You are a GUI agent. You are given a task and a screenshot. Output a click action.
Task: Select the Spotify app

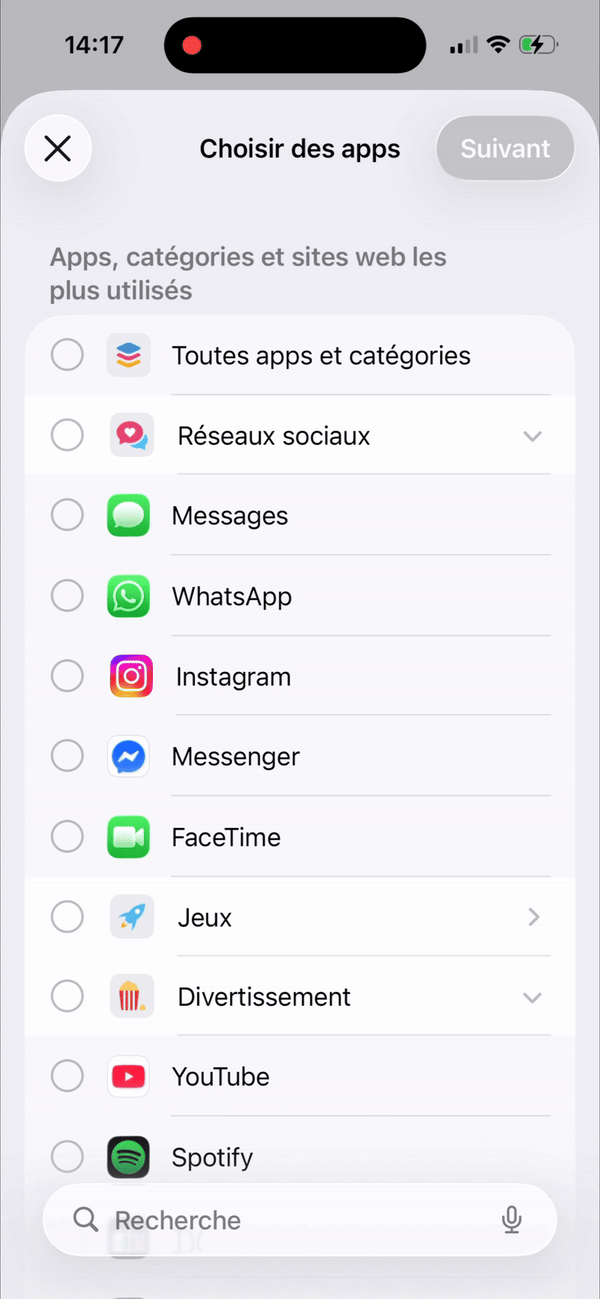pos(68,1157)
